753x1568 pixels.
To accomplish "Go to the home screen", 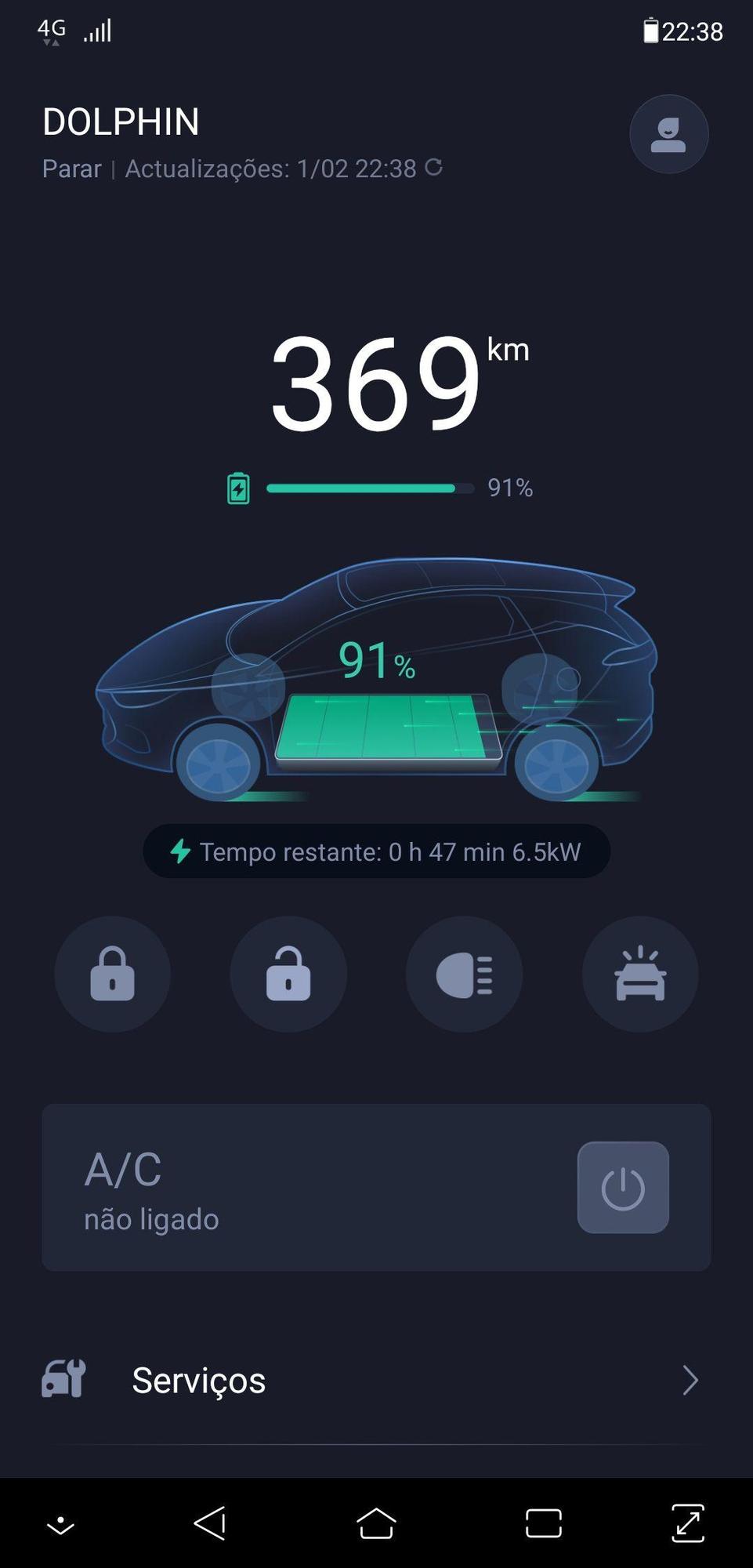I will point(376,1523).
